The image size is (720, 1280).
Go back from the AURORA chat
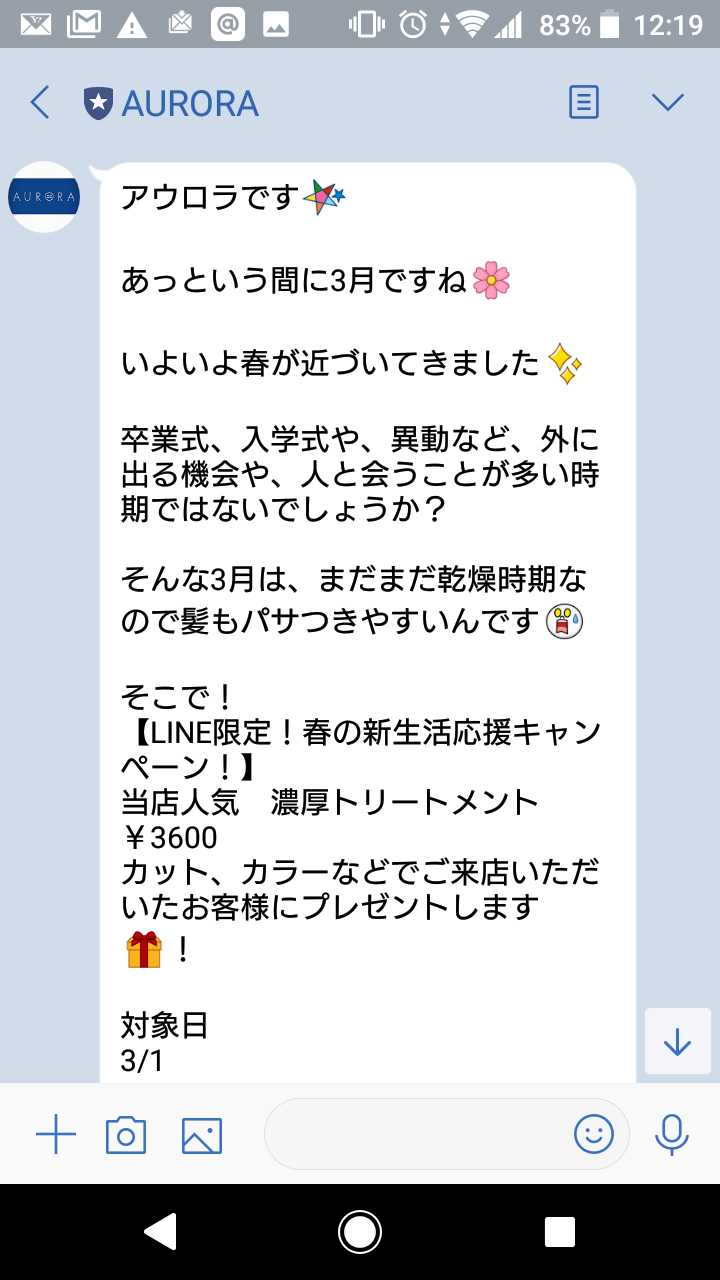pyautogui.click(x=40, y=103)
